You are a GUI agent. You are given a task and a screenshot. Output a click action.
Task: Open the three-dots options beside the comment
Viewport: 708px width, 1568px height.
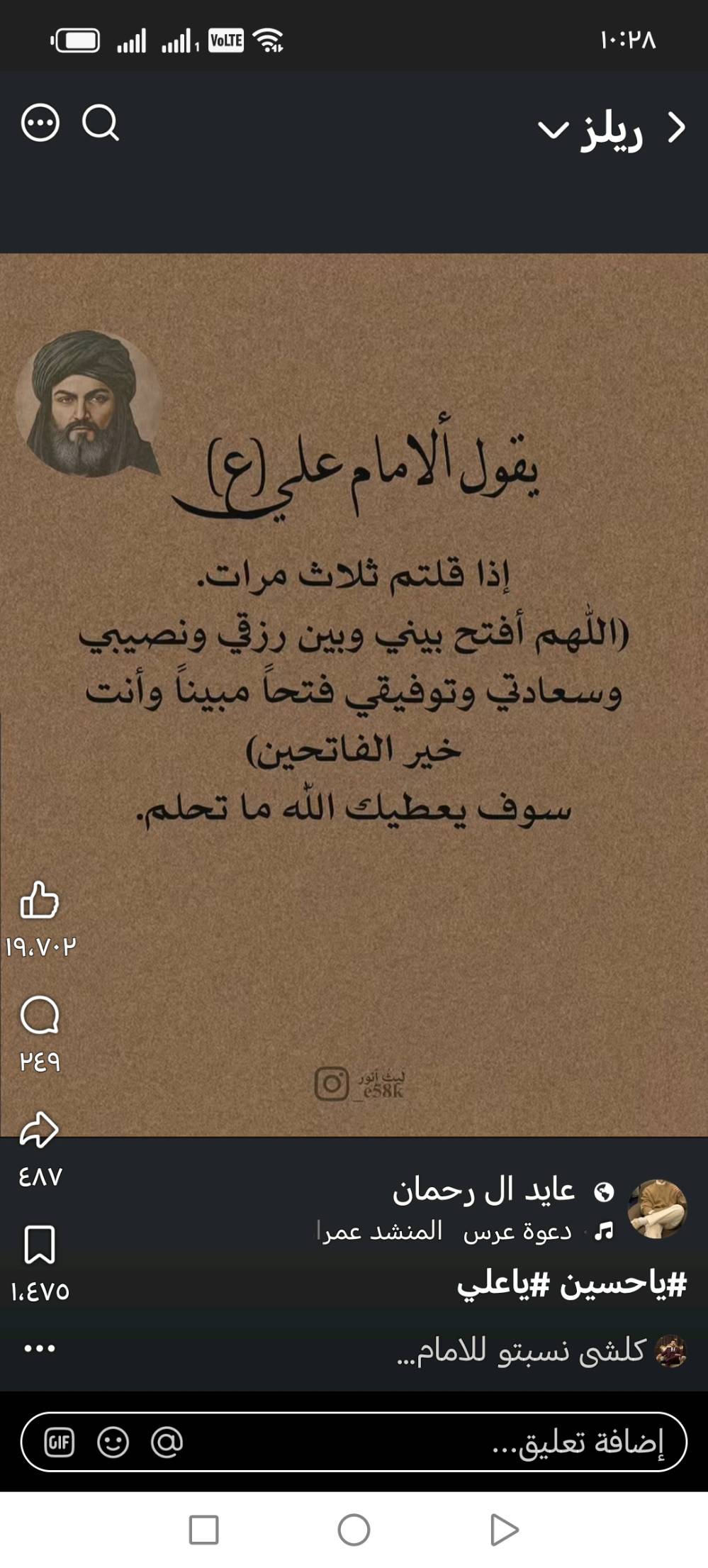click(40, 1348)
